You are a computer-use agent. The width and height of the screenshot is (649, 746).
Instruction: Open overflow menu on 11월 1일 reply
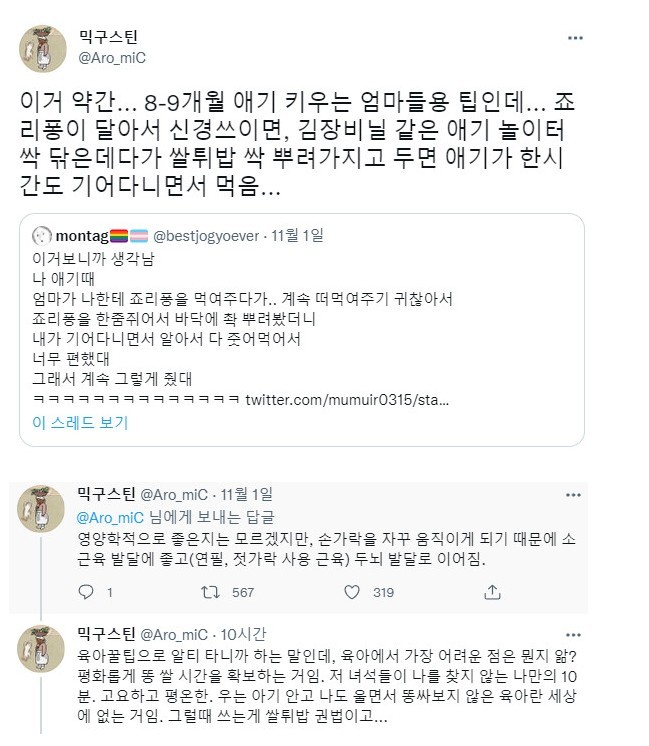pos(574,494)
